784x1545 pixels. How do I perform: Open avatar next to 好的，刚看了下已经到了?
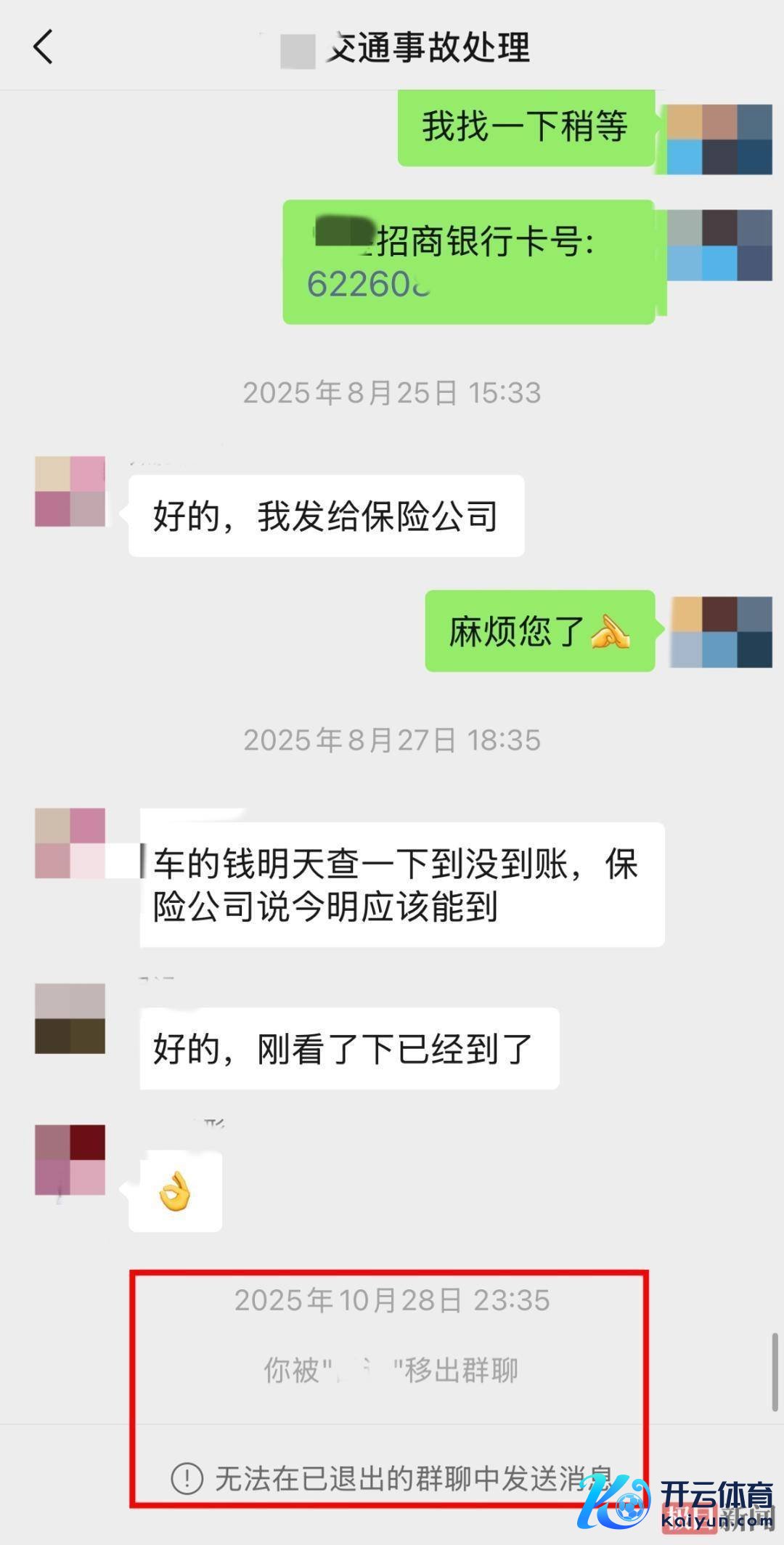pos(70,1018)
